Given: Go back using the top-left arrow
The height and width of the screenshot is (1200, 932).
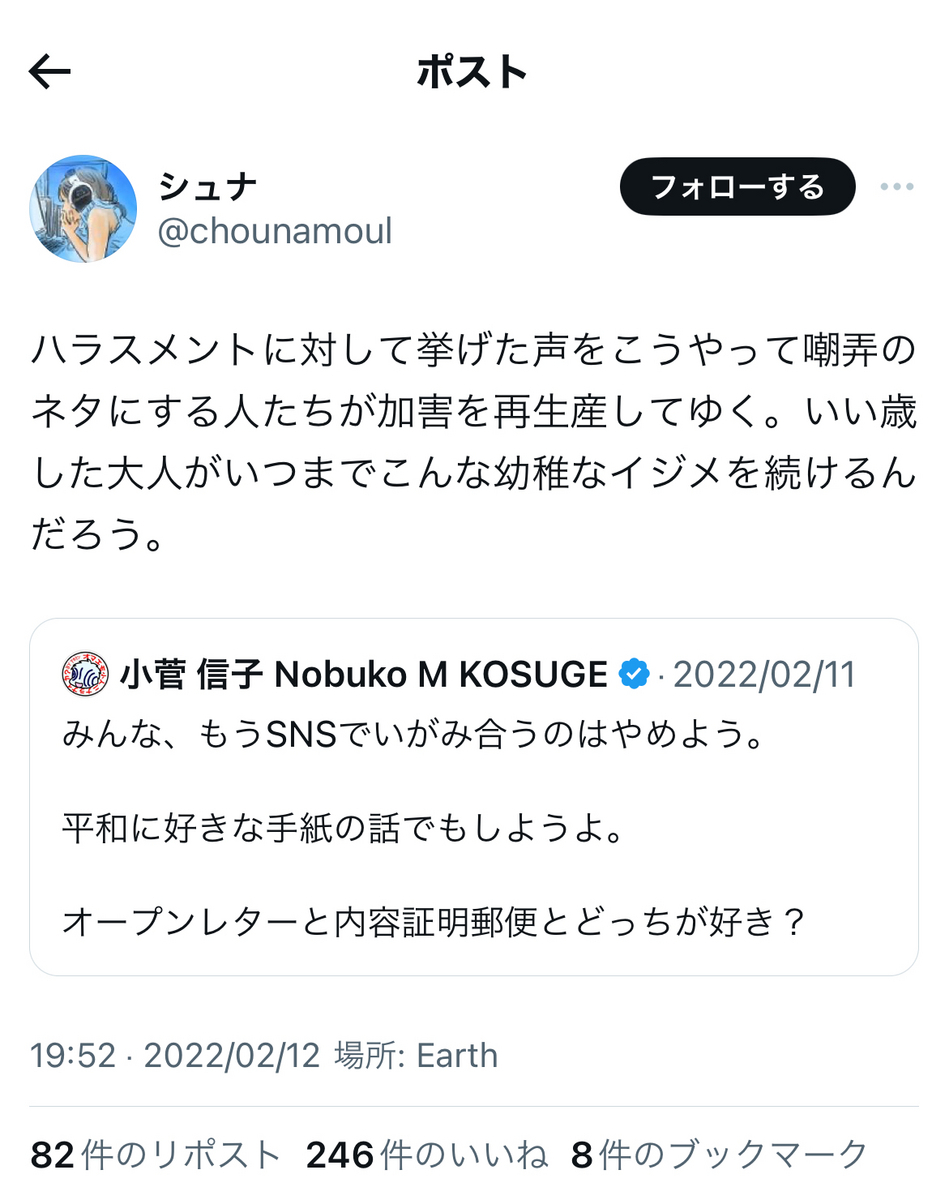Looking at the screenshot, I should pos(50,72).
